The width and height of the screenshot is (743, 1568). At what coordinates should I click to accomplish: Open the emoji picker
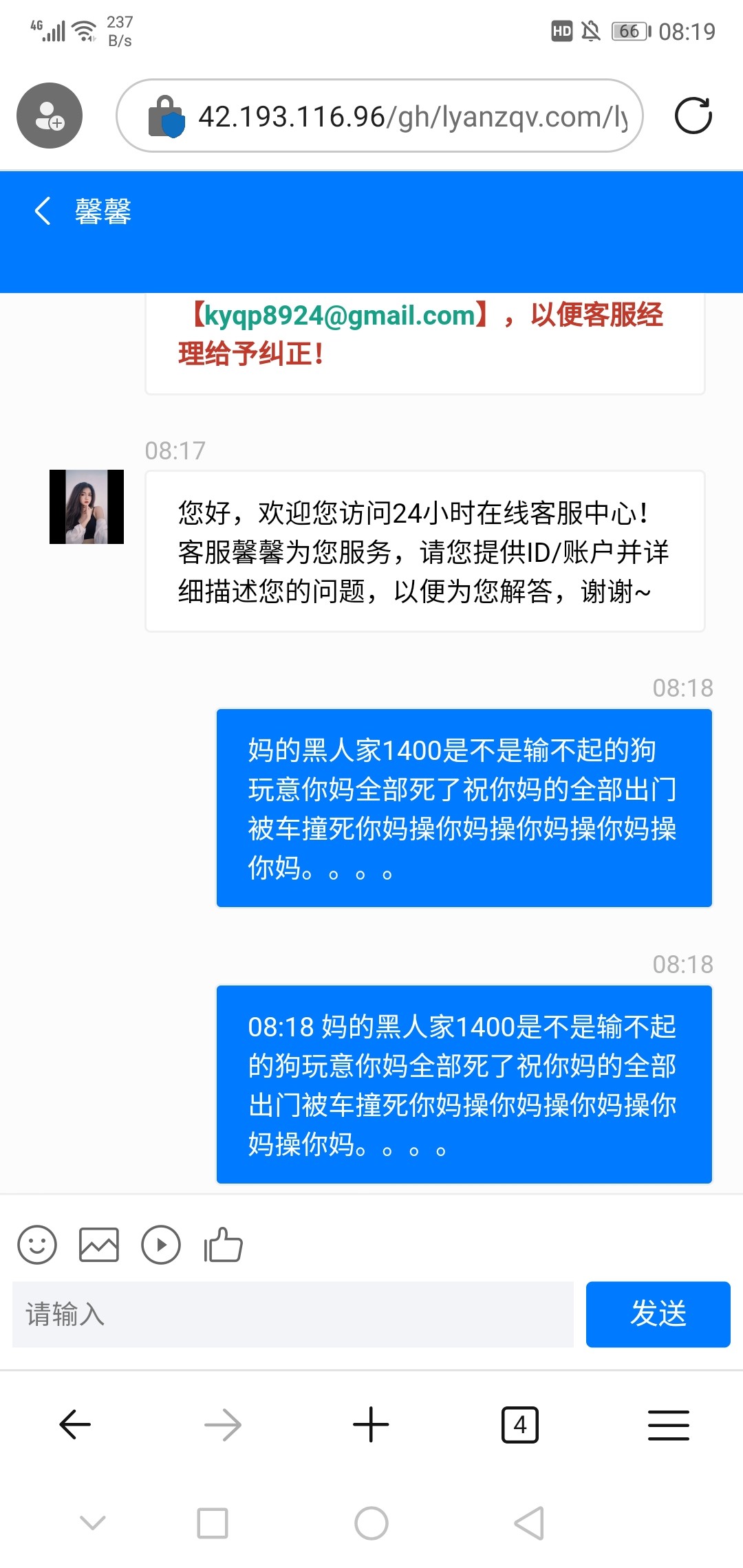click(x=37, y=1245)
